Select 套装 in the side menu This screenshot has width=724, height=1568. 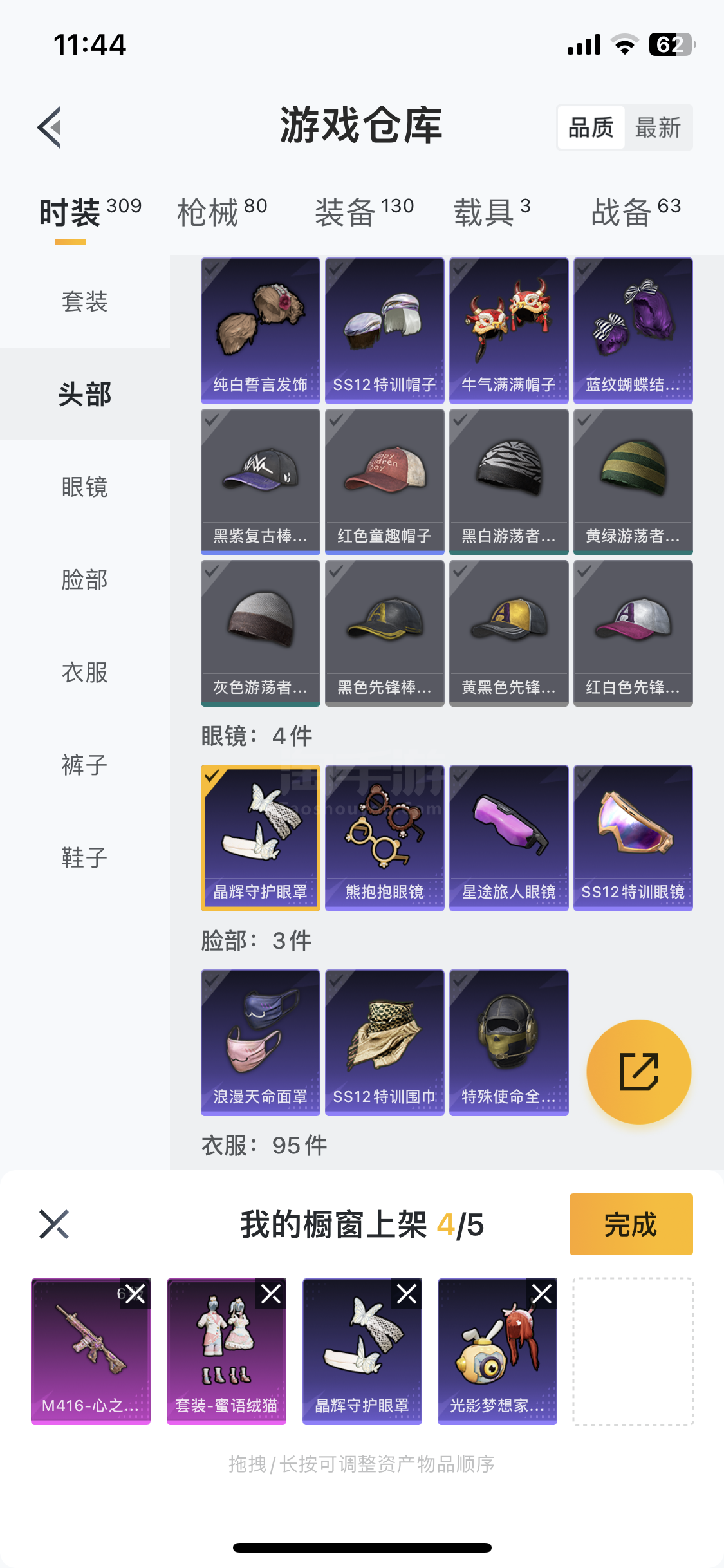(85, 301)
